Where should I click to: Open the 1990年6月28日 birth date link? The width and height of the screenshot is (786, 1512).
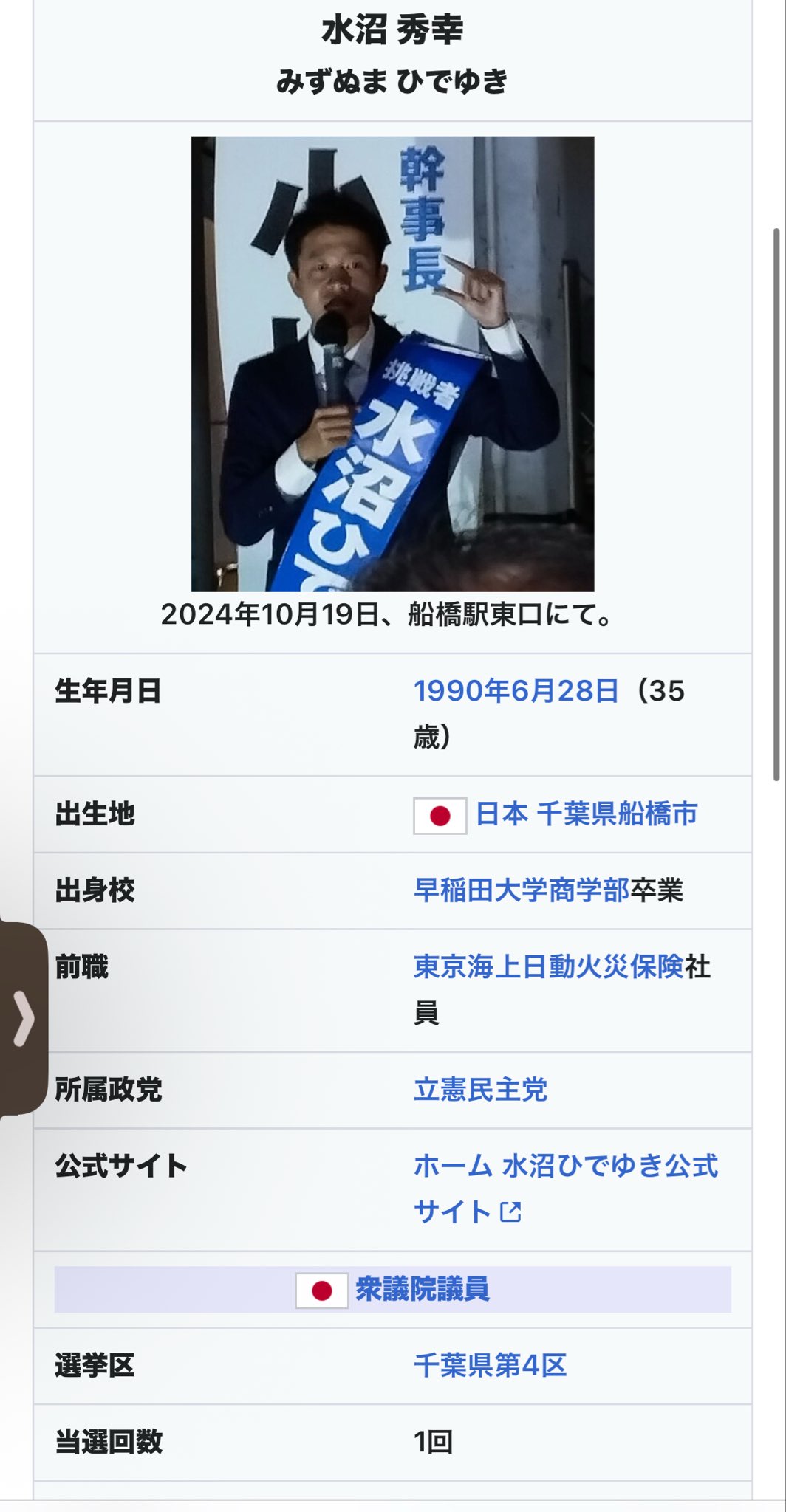click(516, 691)
